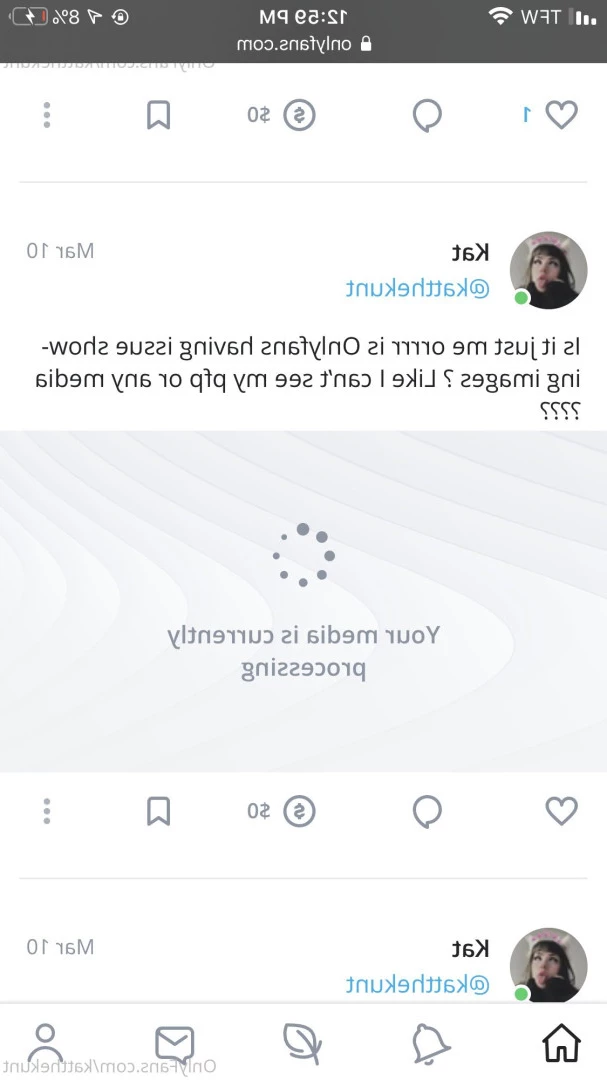Comment on the media processing post

click(x=427, y=811)
